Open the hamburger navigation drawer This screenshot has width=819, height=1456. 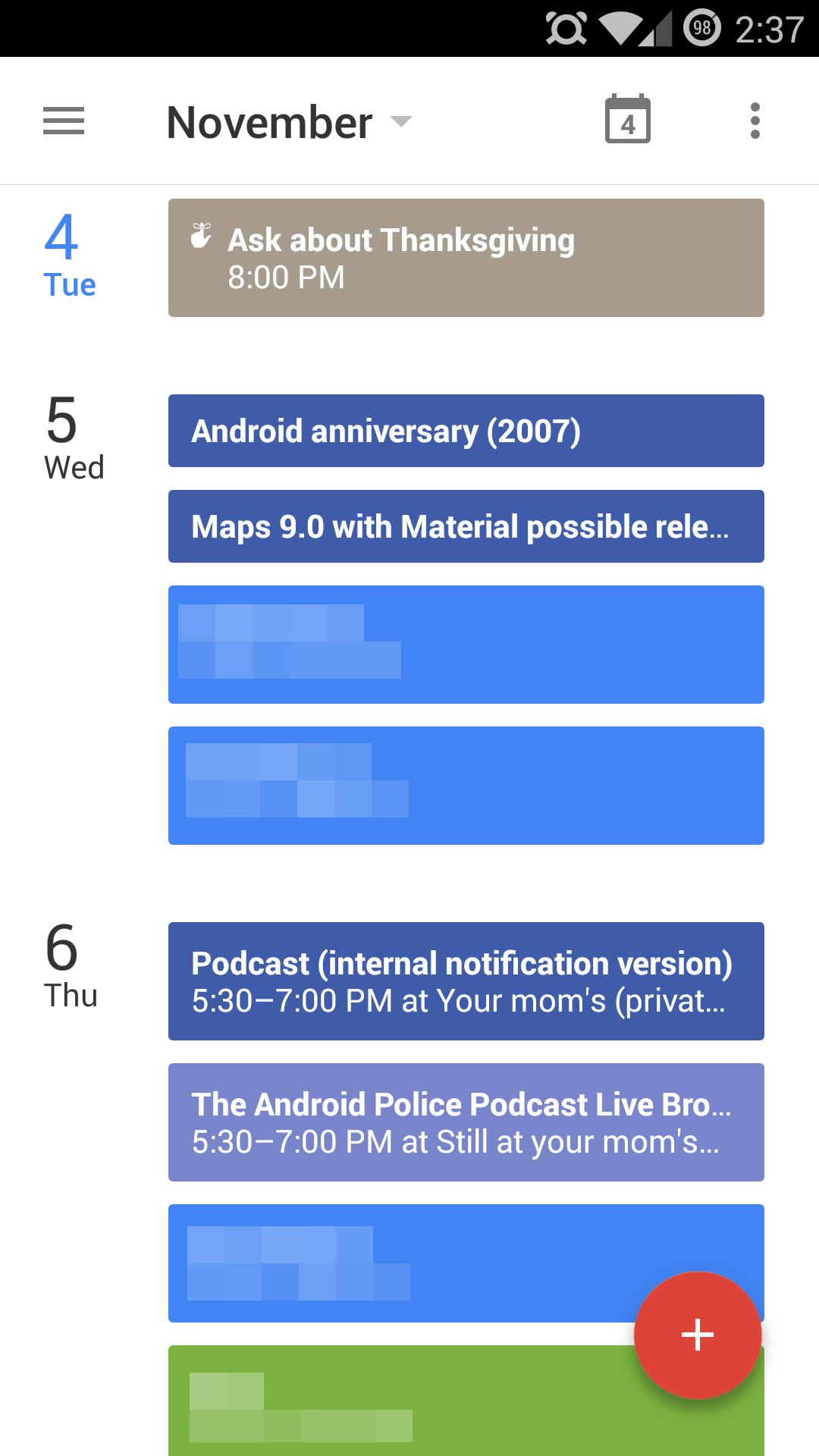[64, 121]
